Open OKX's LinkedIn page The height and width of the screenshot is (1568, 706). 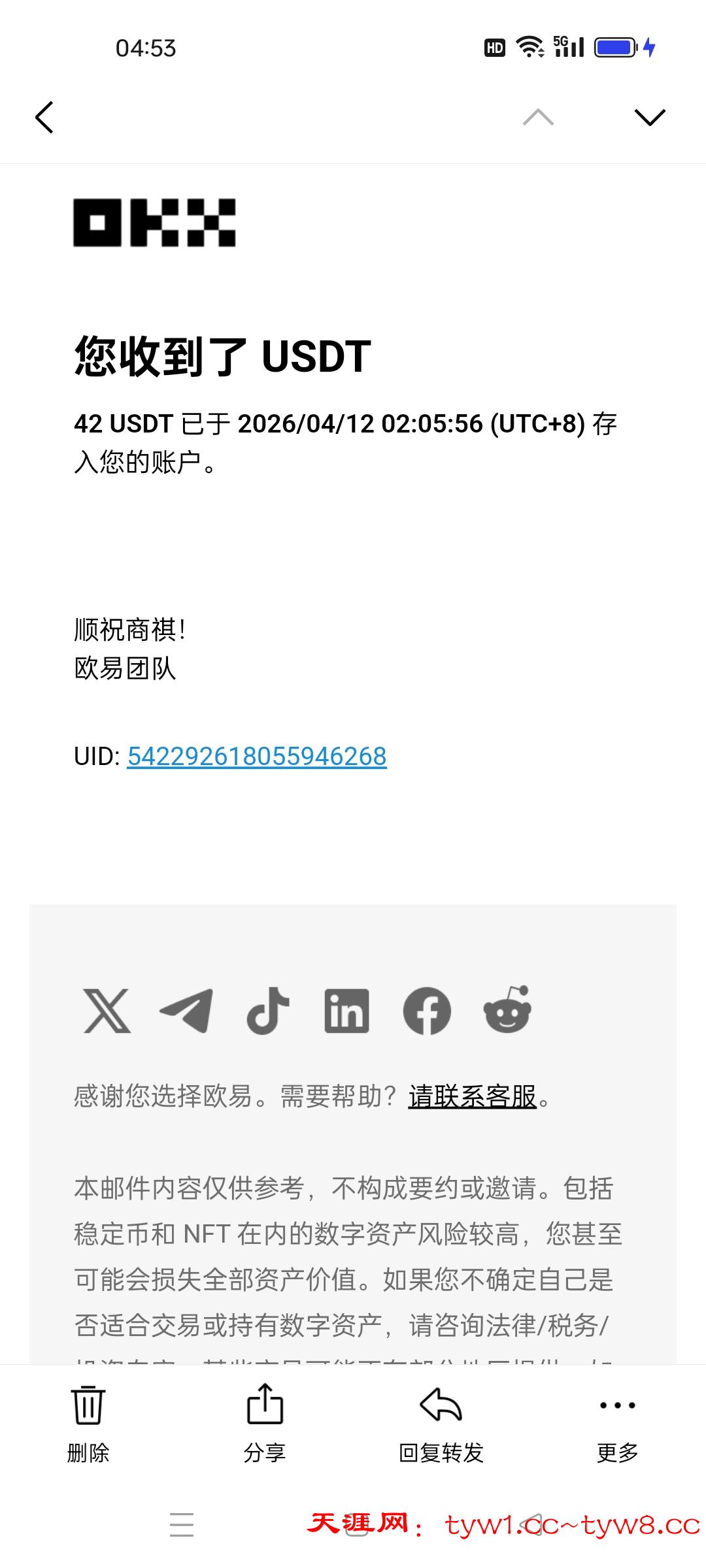(346, 1010)
